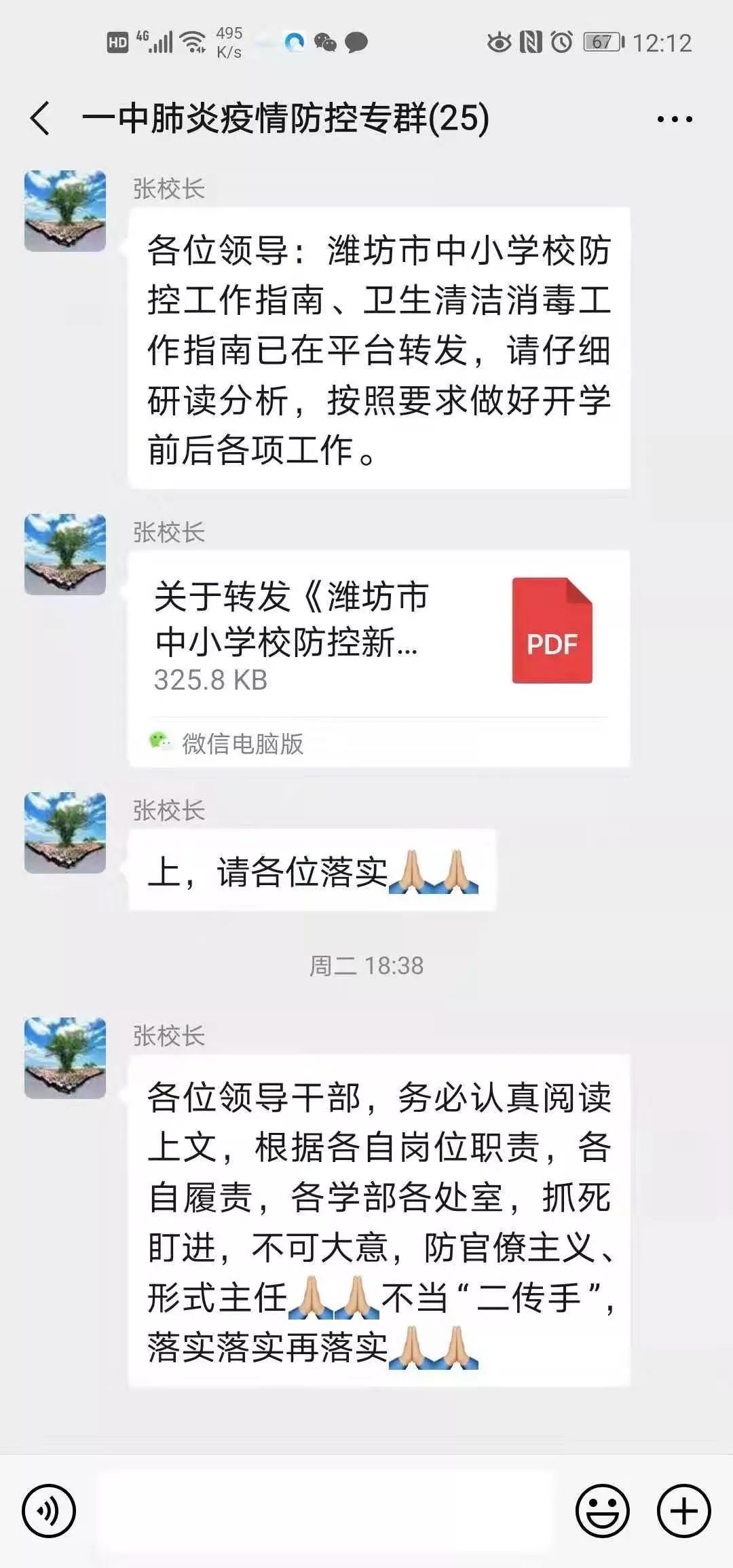
Task: Open the emoji sticker panel
Action: pyautogui.click(x=602, y=1511)
